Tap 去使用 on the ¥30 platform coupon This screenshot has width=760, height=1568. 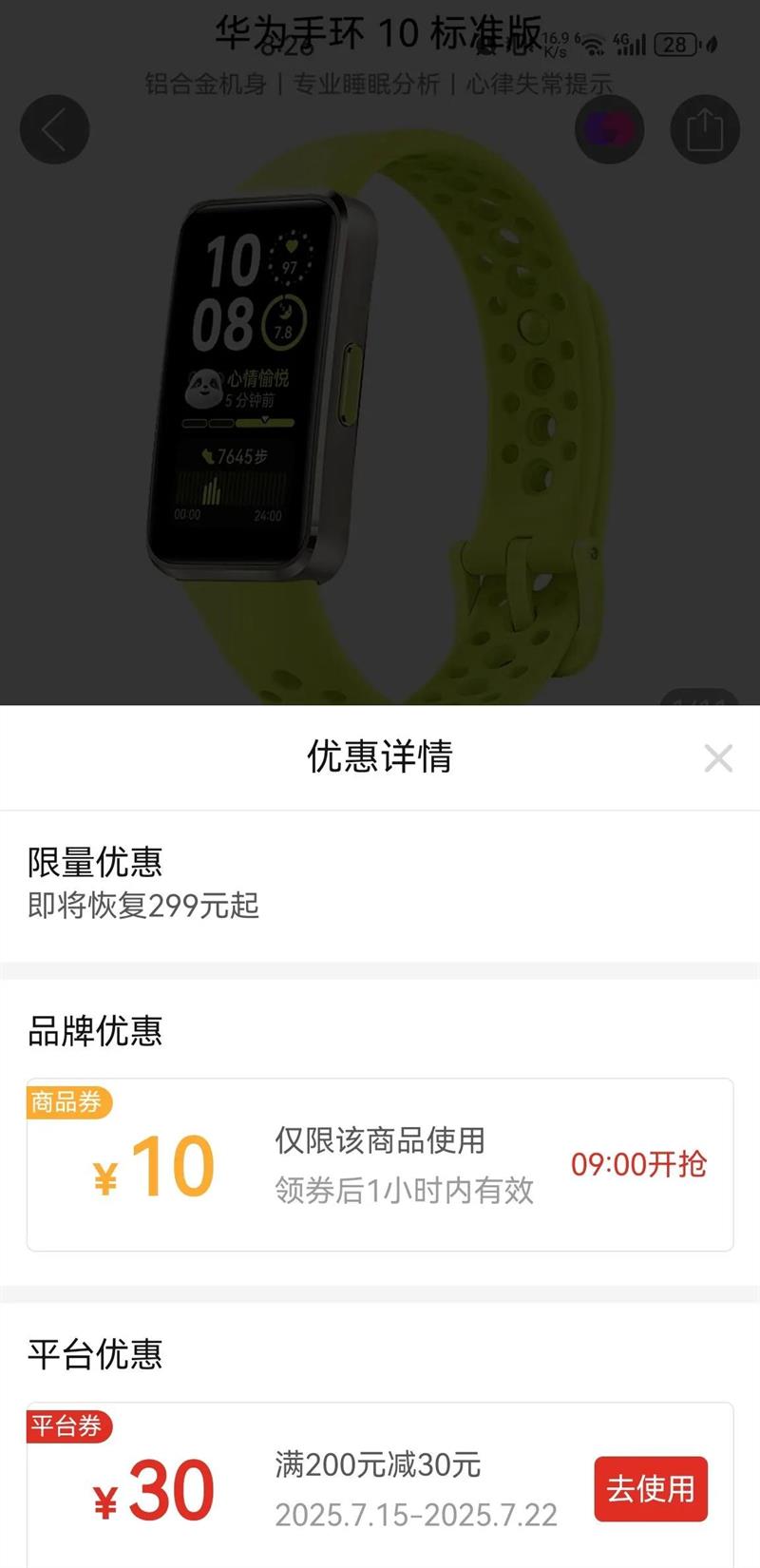(x=651, y=1488)
